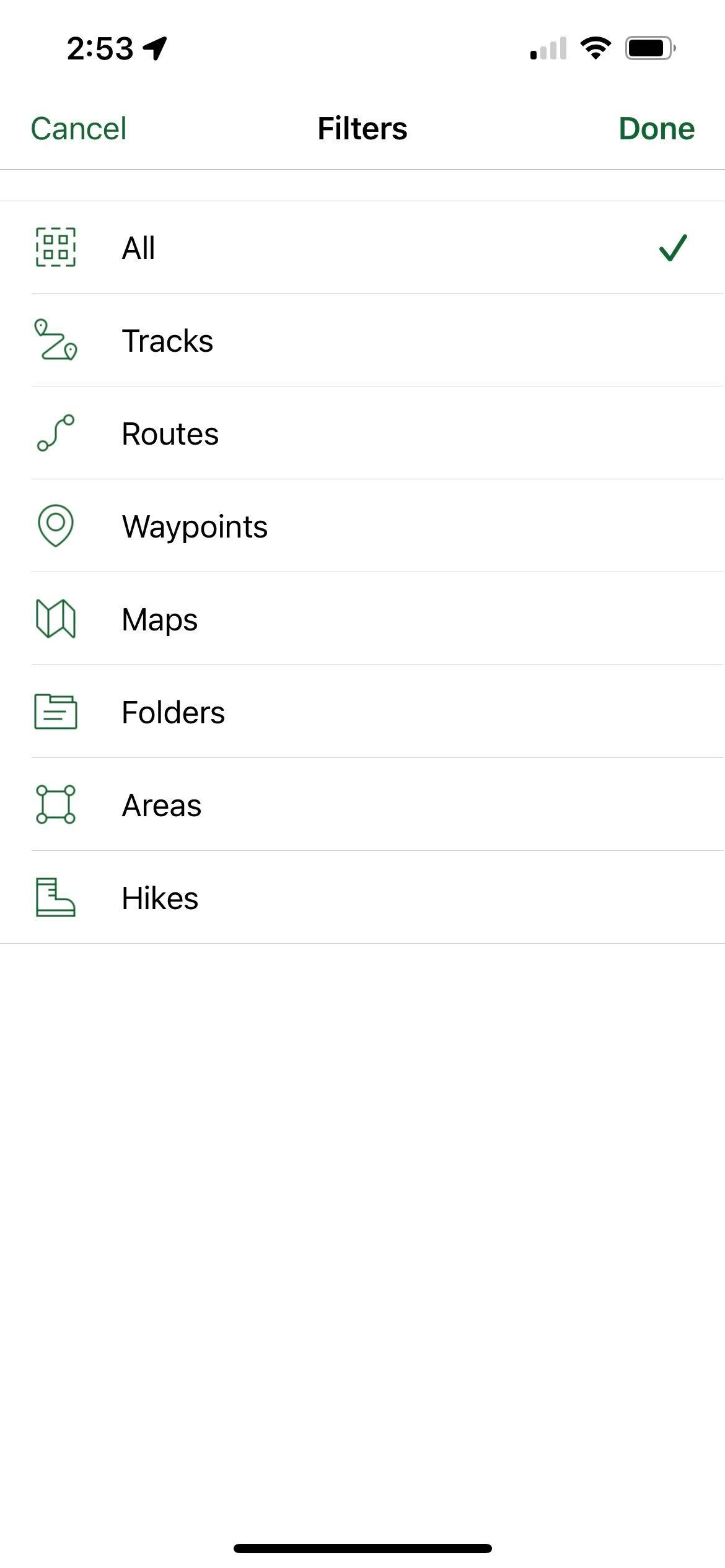Confirm filters with Done
The image size is (725, 1568).
coord(657,129)
